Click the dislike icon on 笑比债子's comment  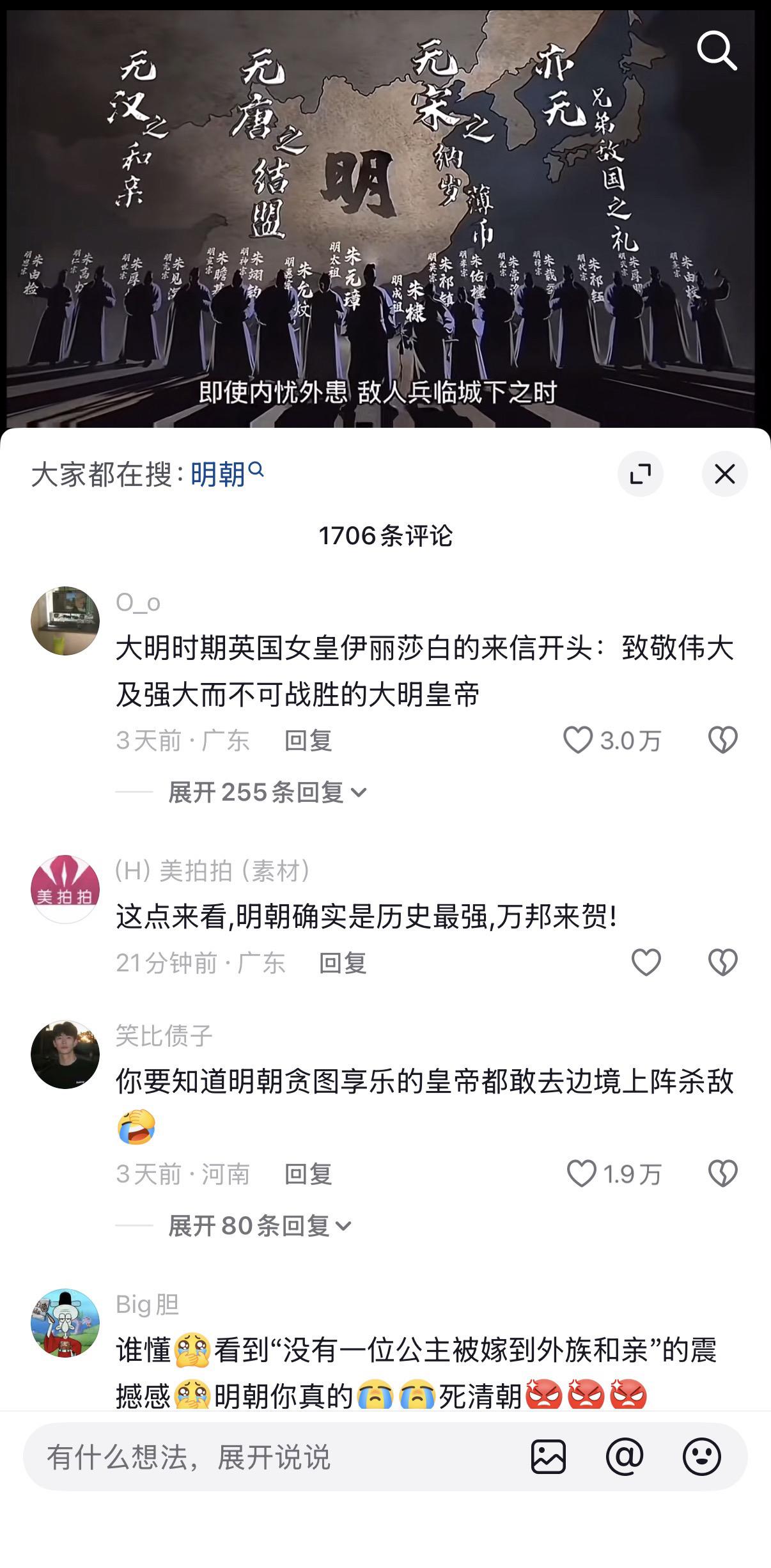pyautogui.click(x=724, y=1173)
